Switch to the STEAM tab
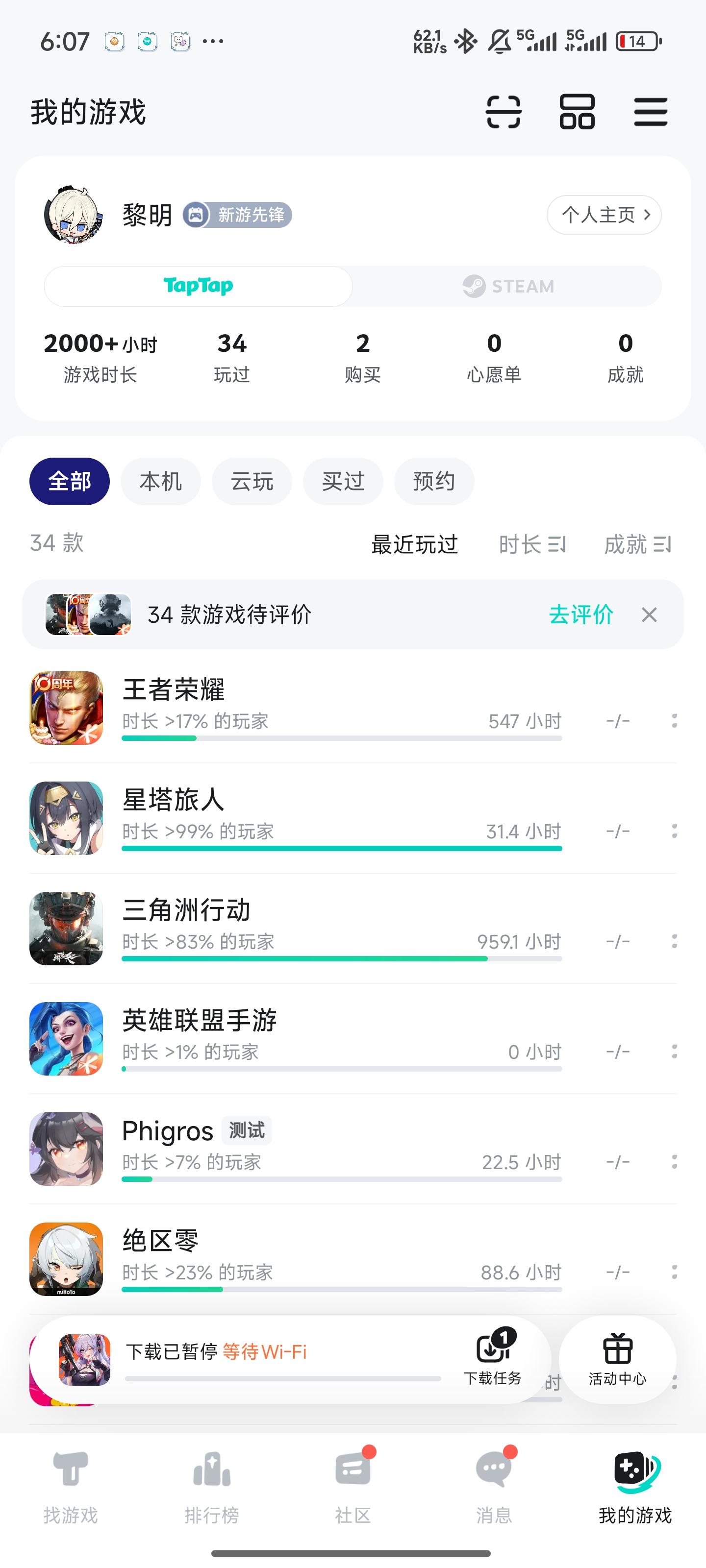Viewport: 706px width, 1568px height. click(x=508, y=286)
